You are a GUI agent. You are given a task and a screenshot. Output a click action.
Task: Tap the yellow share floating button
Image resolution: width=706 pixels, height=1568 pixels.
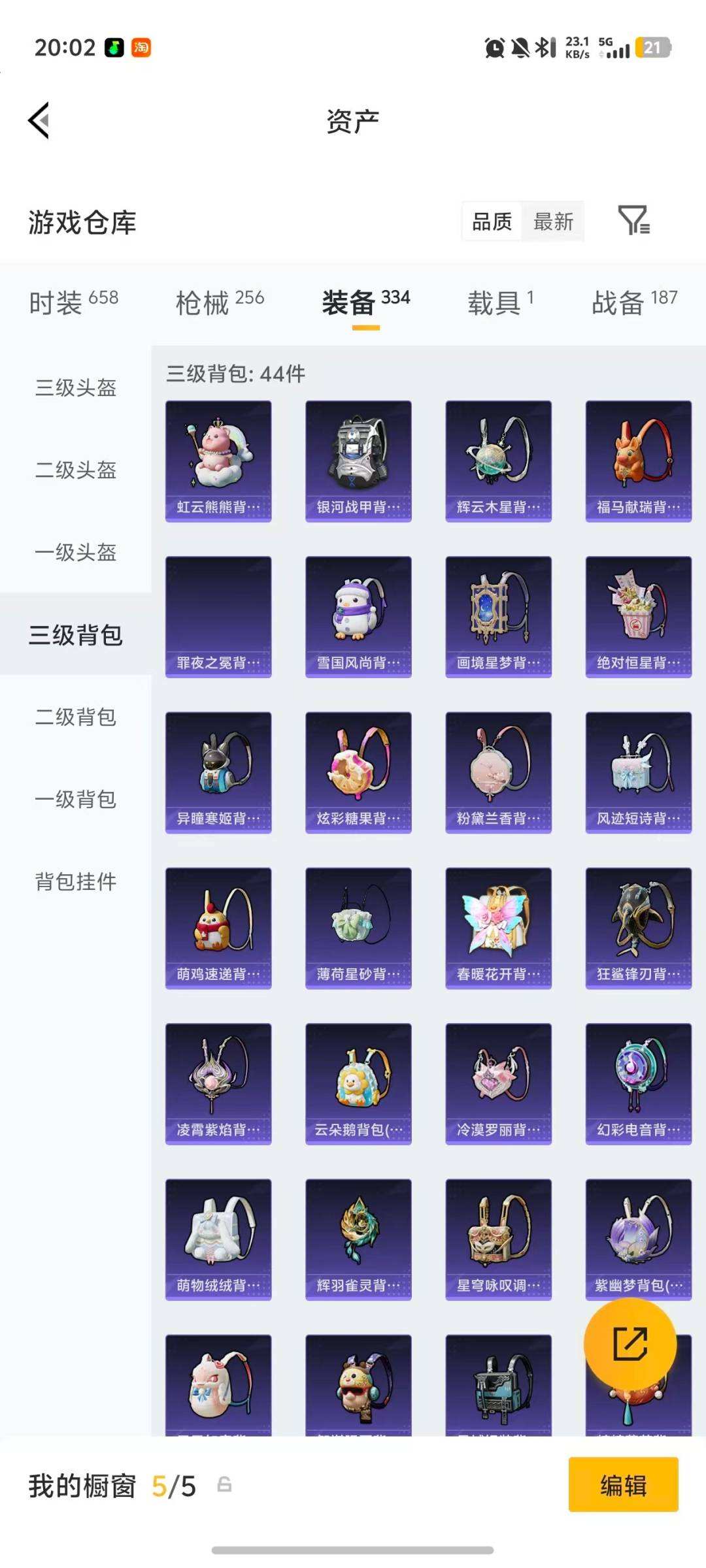point(630,1344)
